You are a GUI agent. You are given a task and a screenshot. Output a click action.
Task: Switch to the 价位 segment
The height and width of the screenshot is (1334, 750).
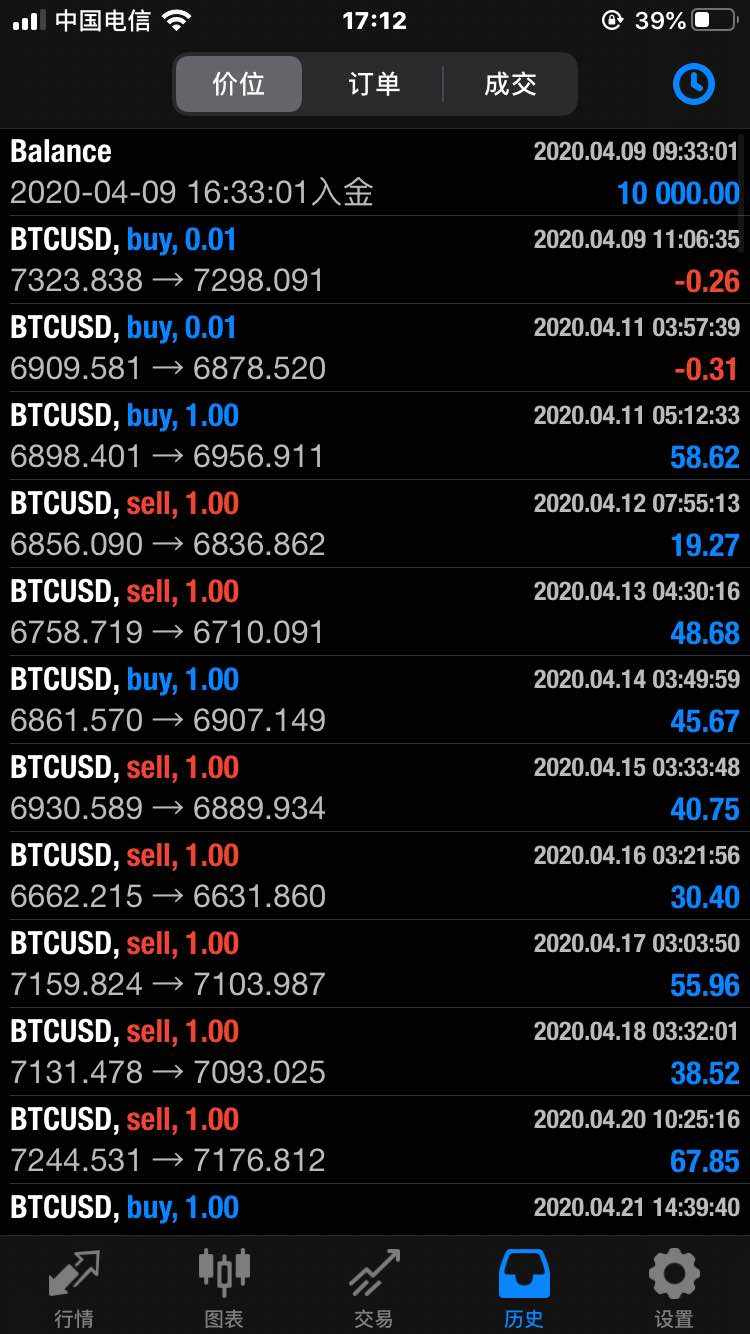coord(239,84)
